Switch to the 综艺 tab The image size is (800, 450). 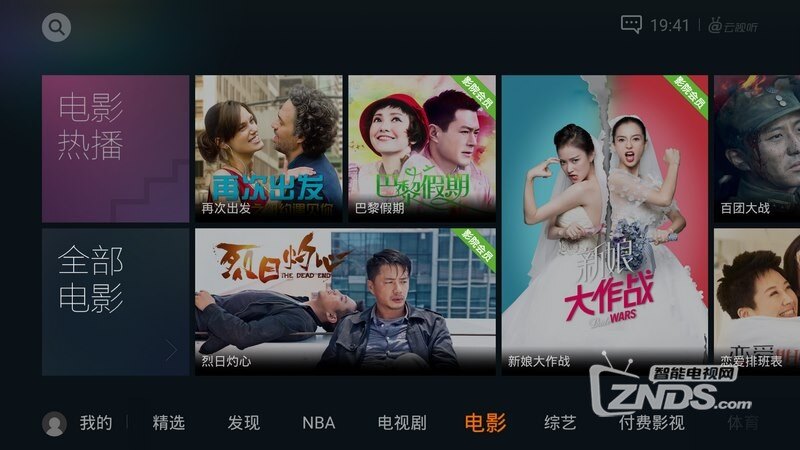[560, 423]
